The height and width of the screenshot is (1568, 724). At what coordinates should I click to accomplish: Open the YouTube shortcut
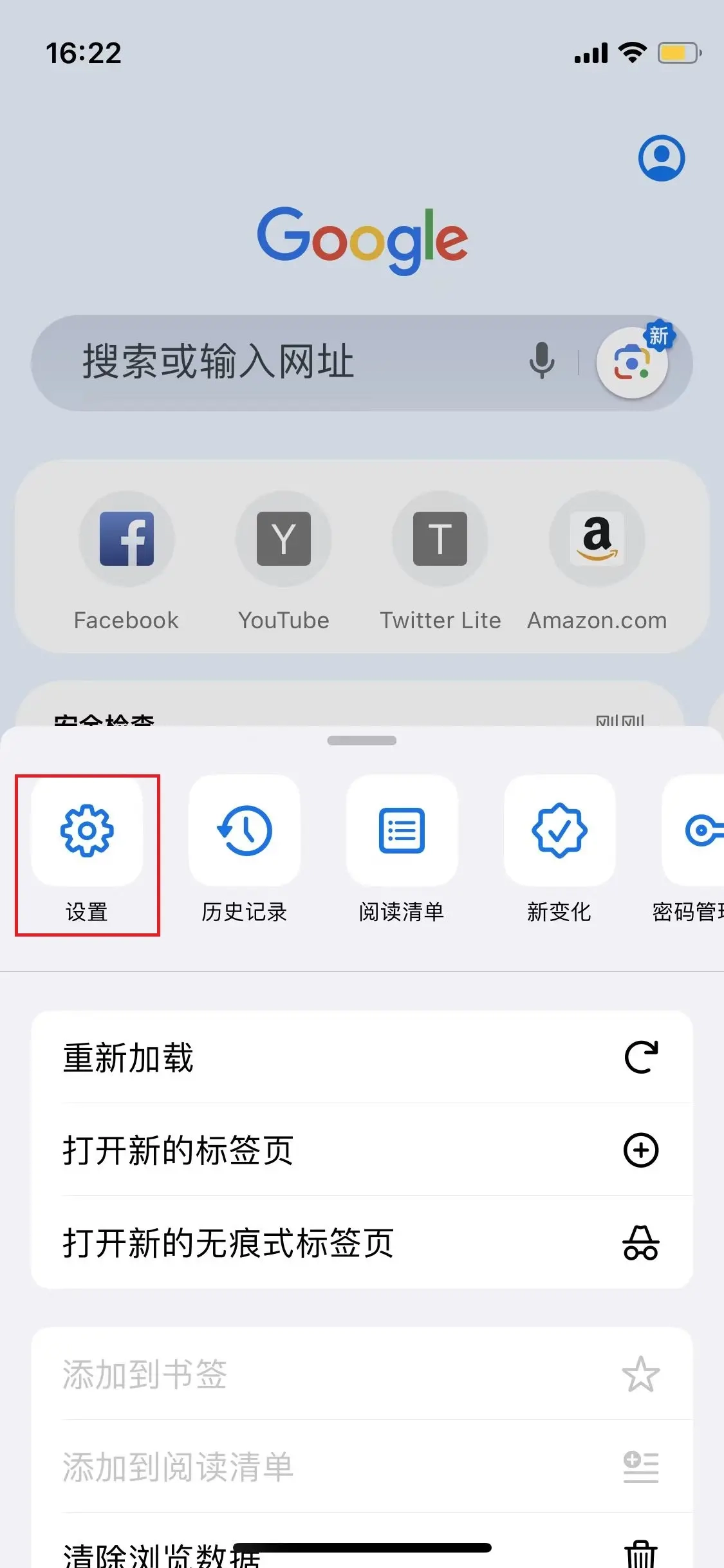click(x=283, y=539)
